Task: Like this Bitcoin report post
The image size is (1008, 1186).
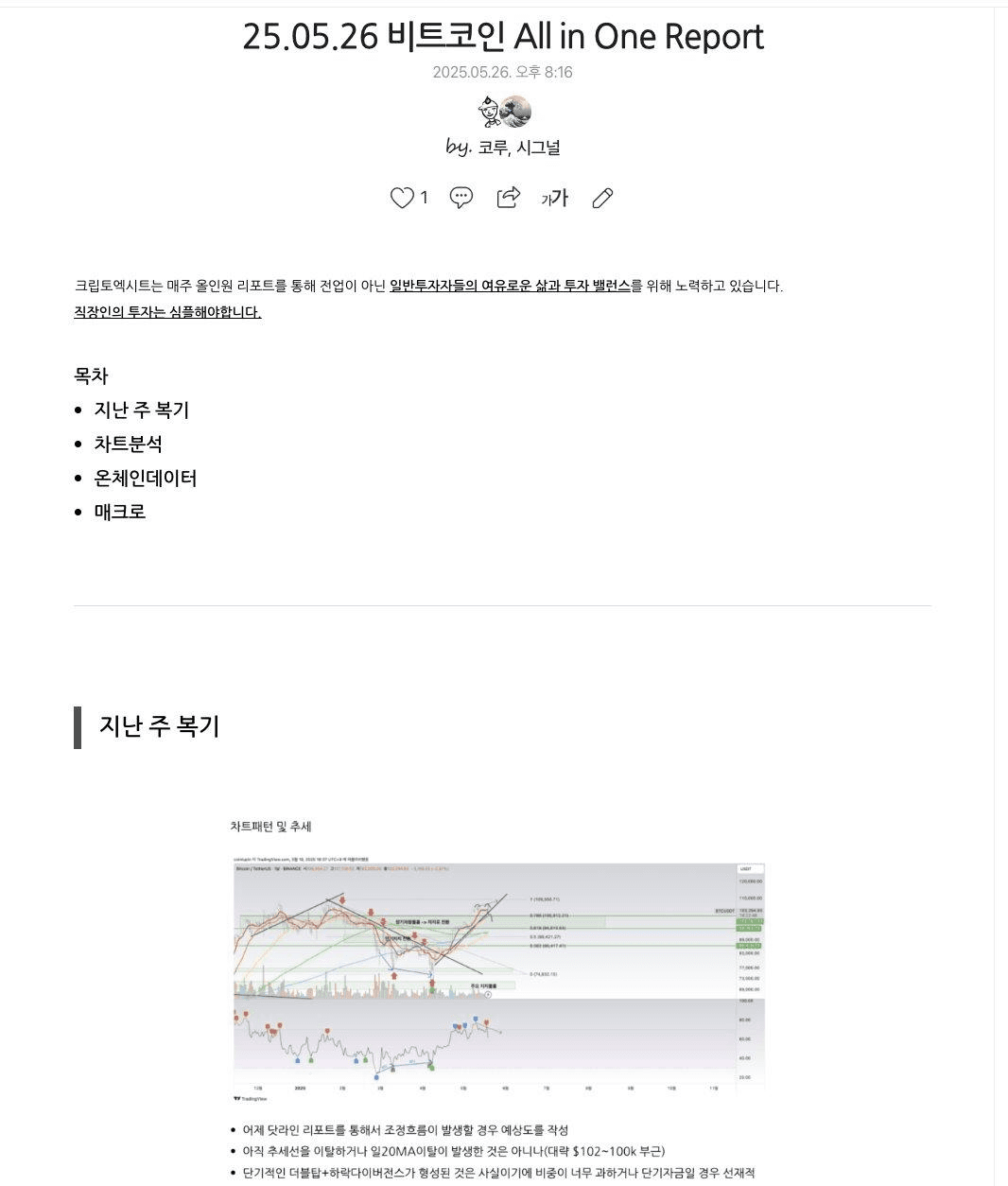Action: [x=403, y=198]
